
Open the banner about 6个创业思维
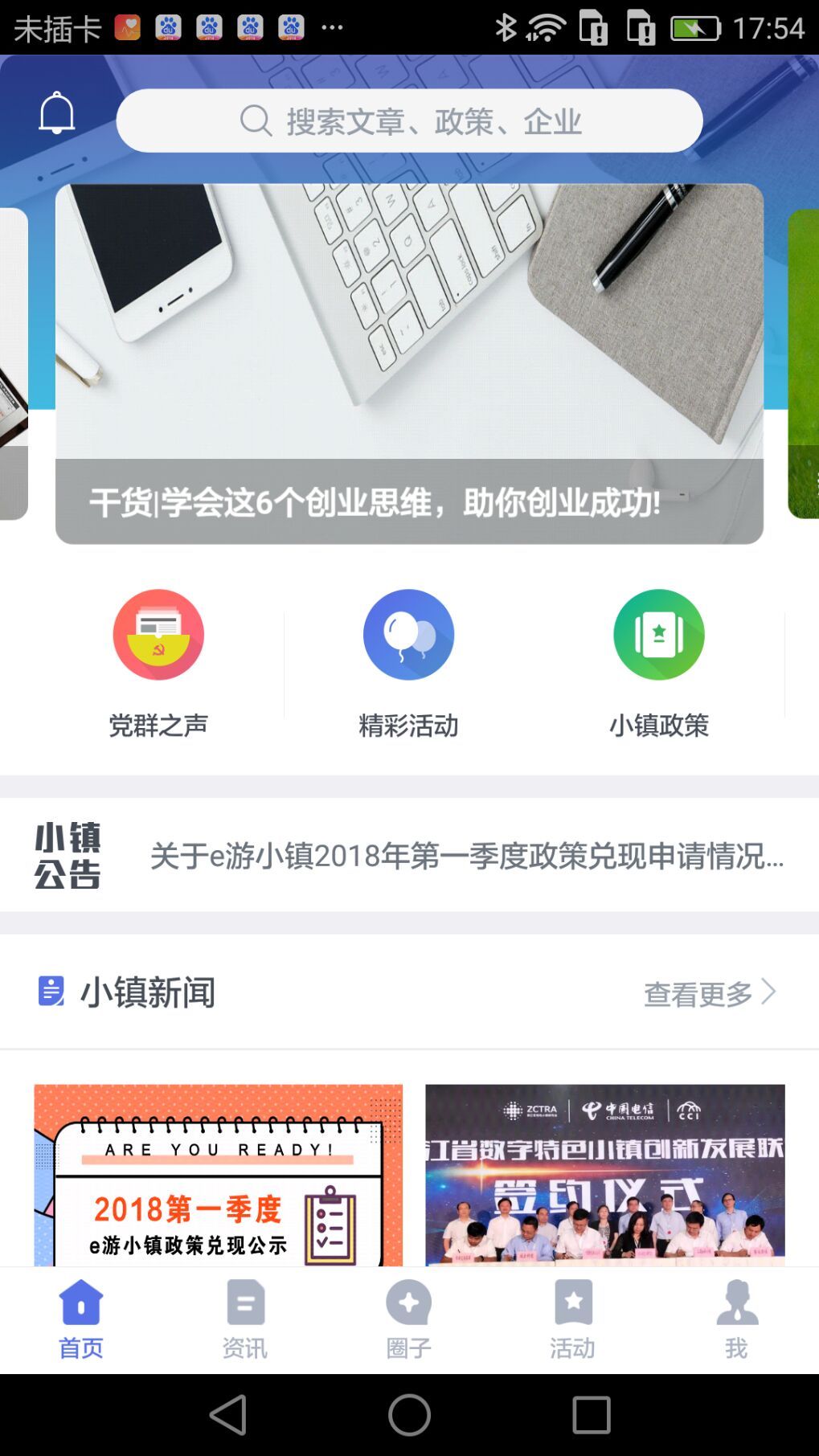pyautogui.click(x=409, y=364)
